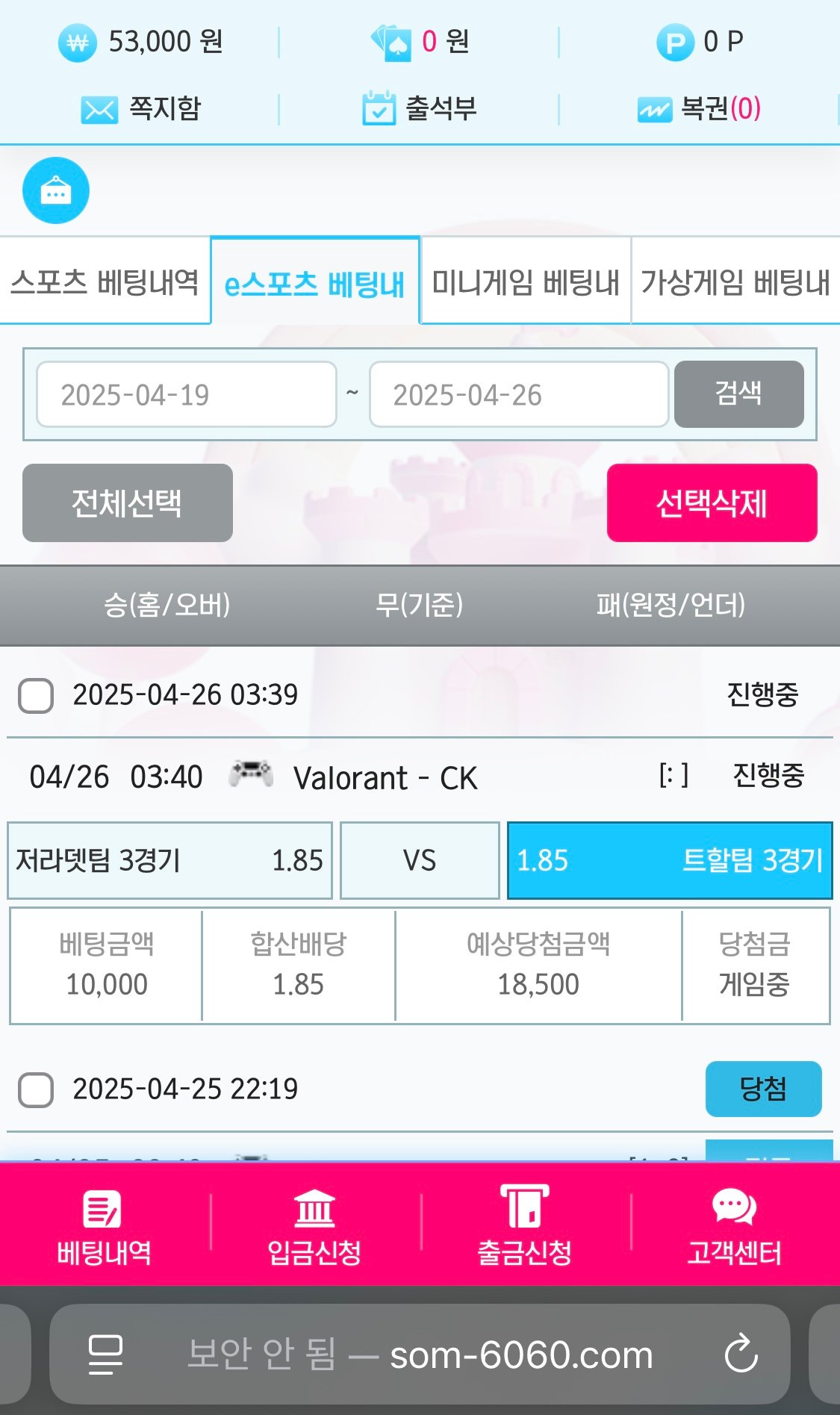Open the 복권(0) lottery page
Image resolution: width=840 pixels, height=1415 pixels.
(699, 109)
